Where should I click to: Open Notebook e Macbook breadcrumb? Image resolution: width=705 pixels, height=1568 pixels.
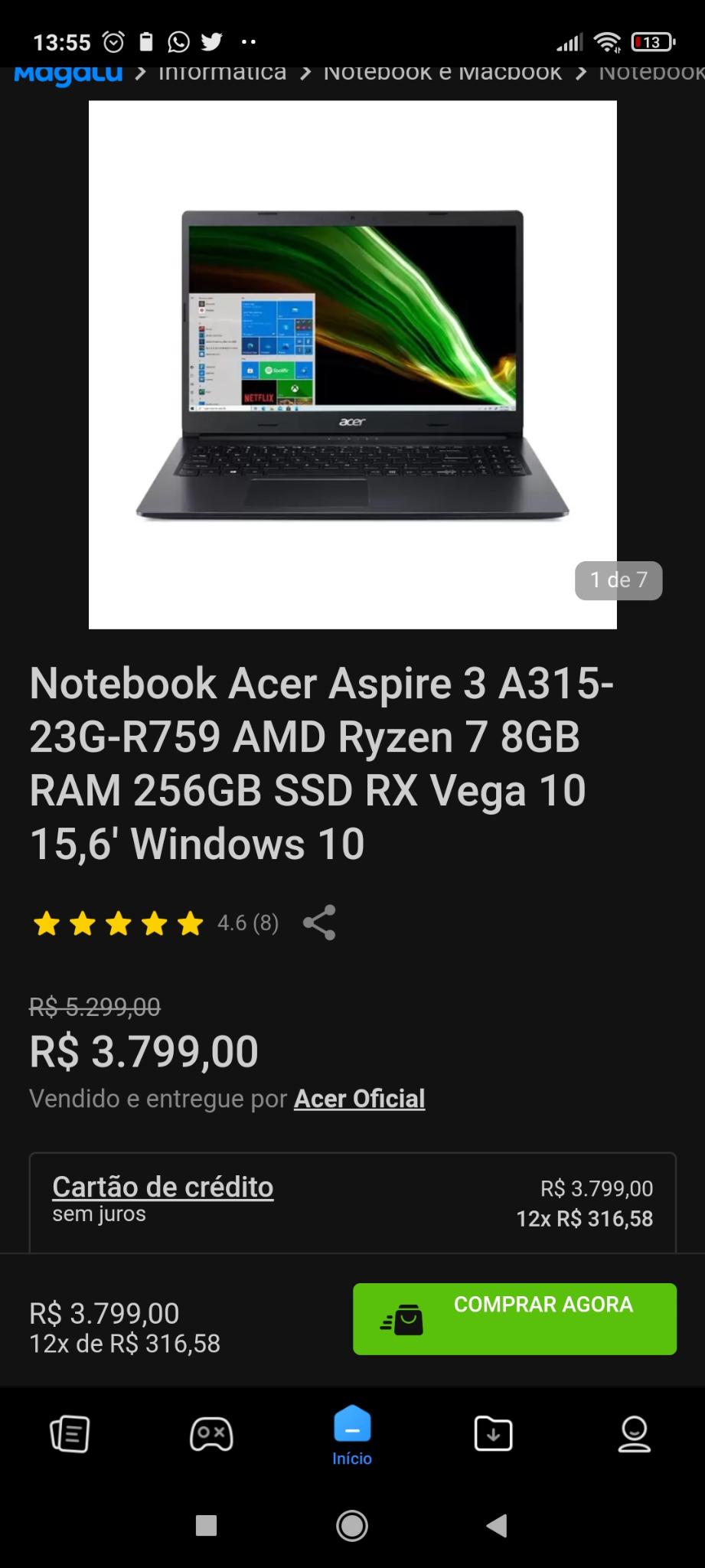(x=442, y=72)
